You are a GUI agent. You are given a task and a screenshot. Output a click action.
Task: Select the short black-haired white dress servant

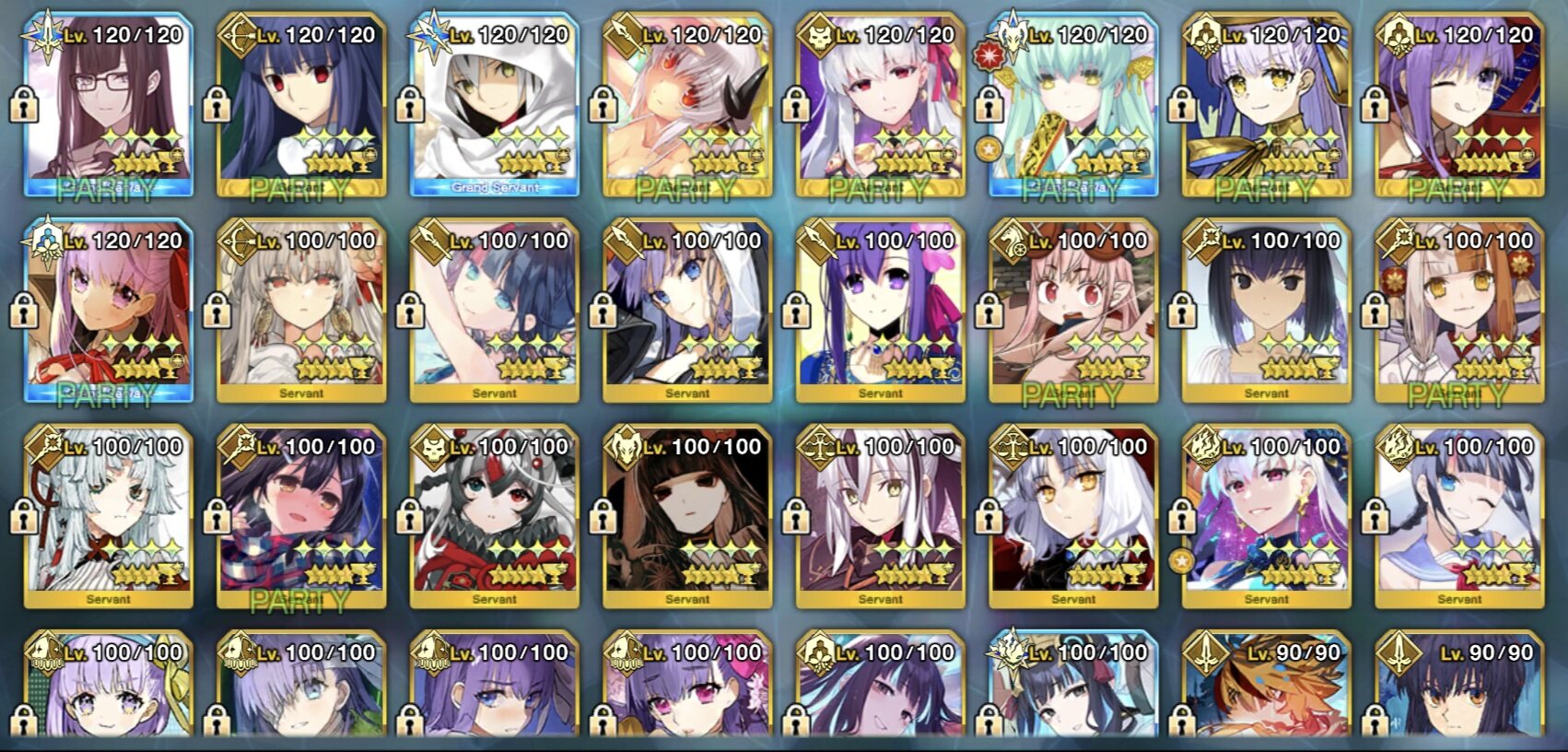(x=1266, y=311)
